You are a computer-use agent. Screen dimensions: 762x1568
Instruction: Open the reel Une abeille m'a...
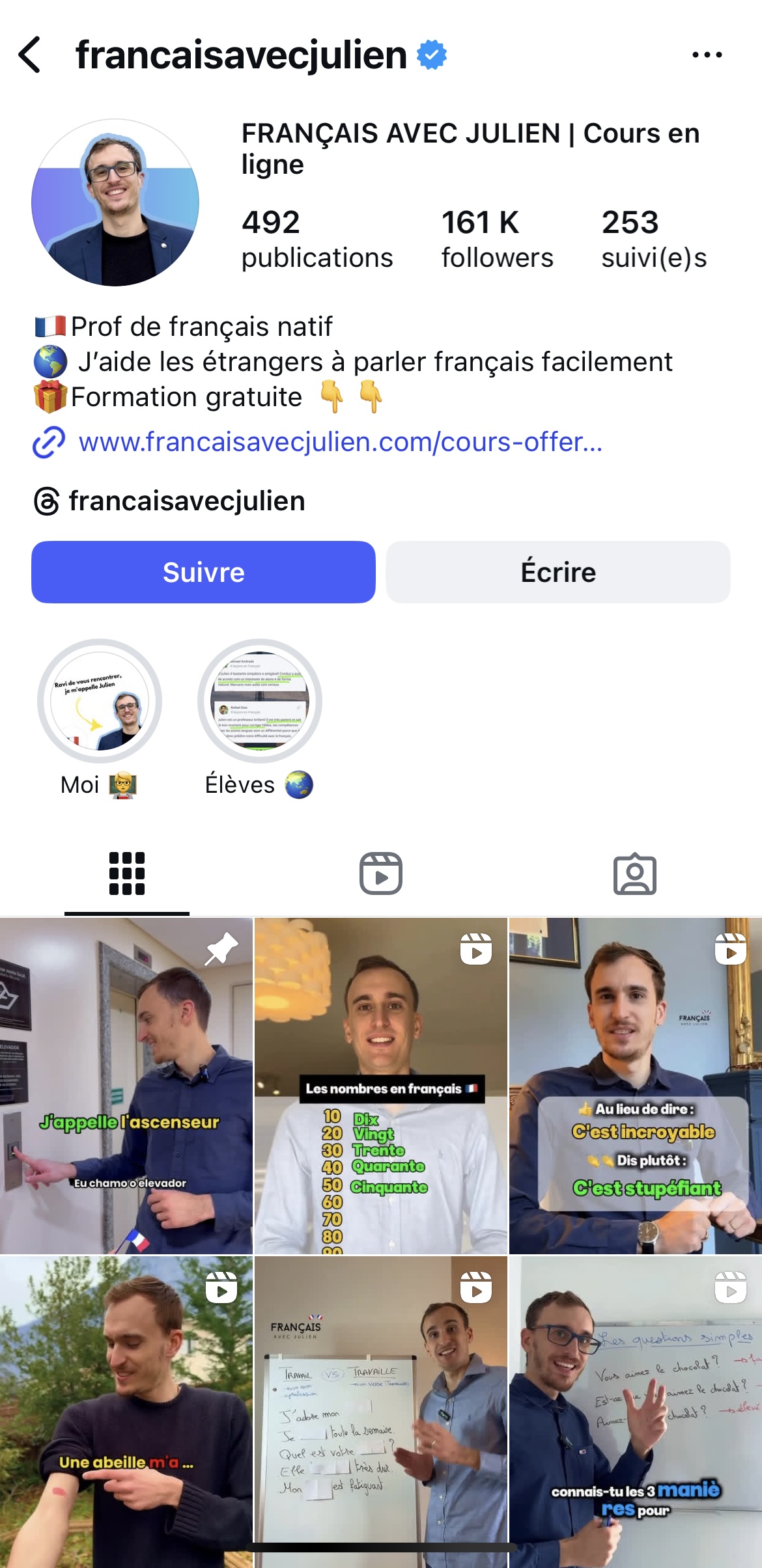tap(126, 1411)
